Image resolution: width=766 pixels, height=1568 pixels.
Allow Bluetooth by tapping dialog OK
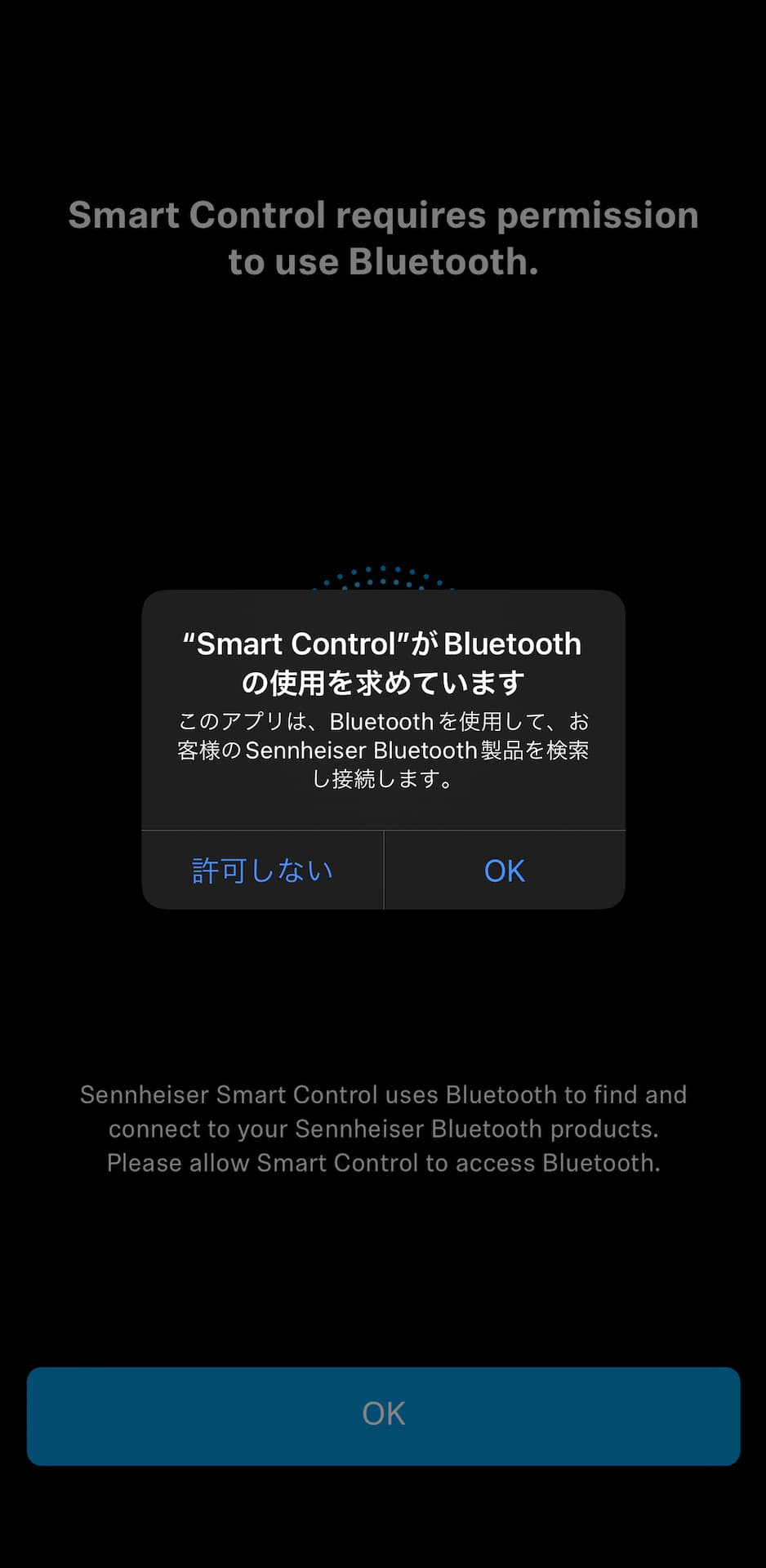pos(504,871)
